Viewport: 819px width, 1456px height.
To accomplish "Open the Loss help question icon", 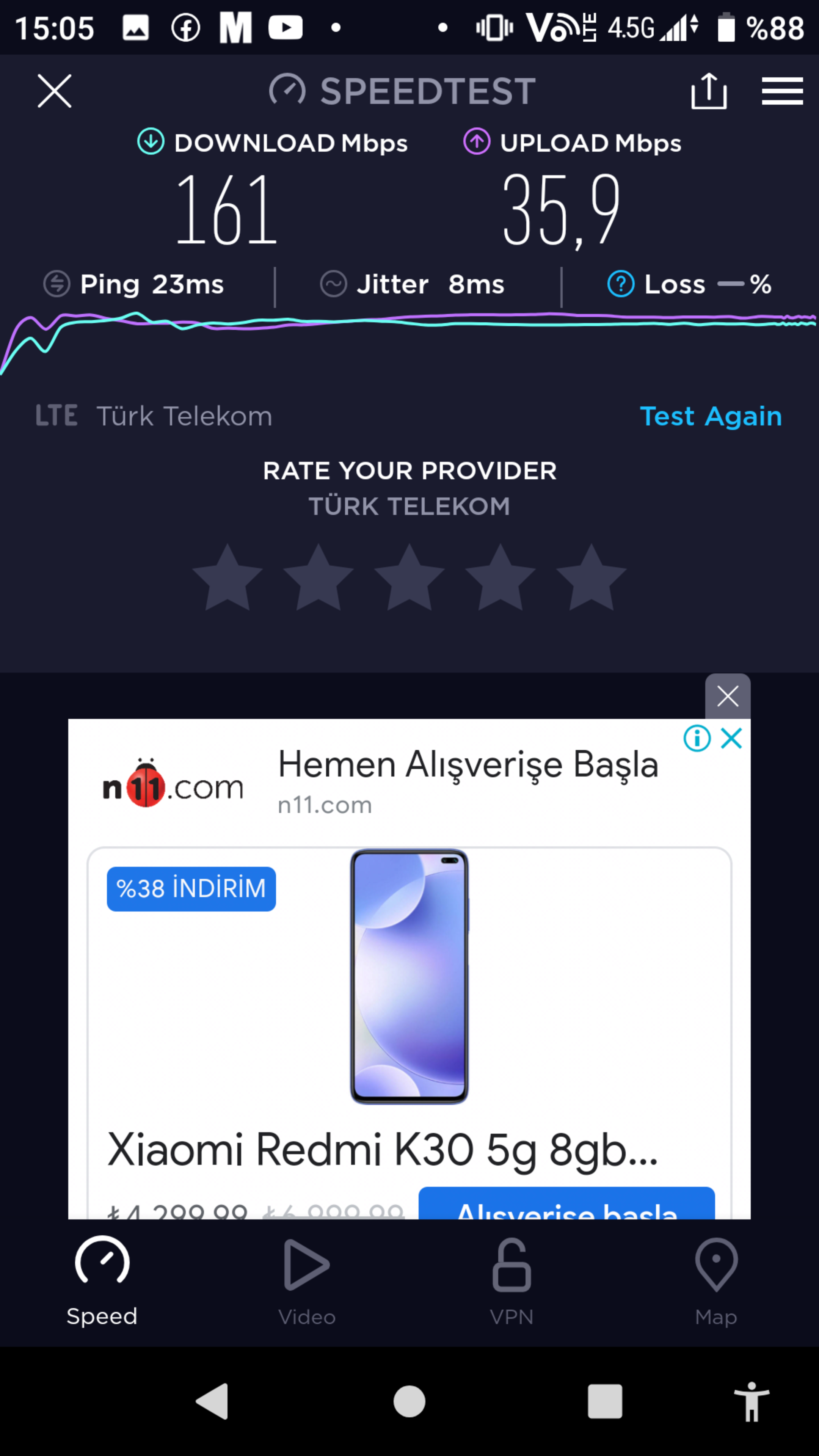I will (621, 284).
